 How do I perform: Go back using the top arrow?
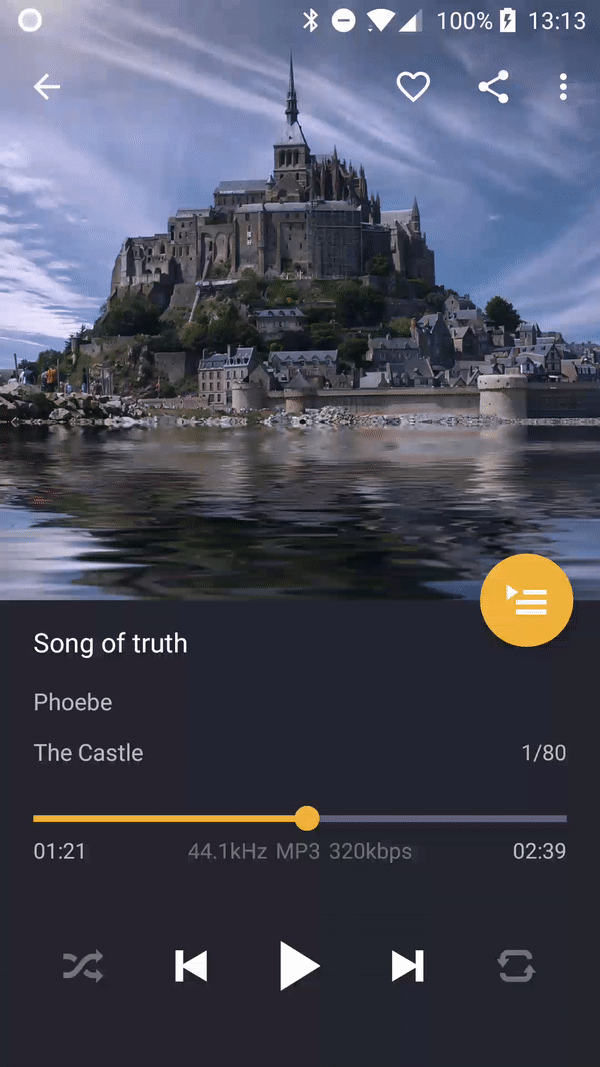[47, 87]
